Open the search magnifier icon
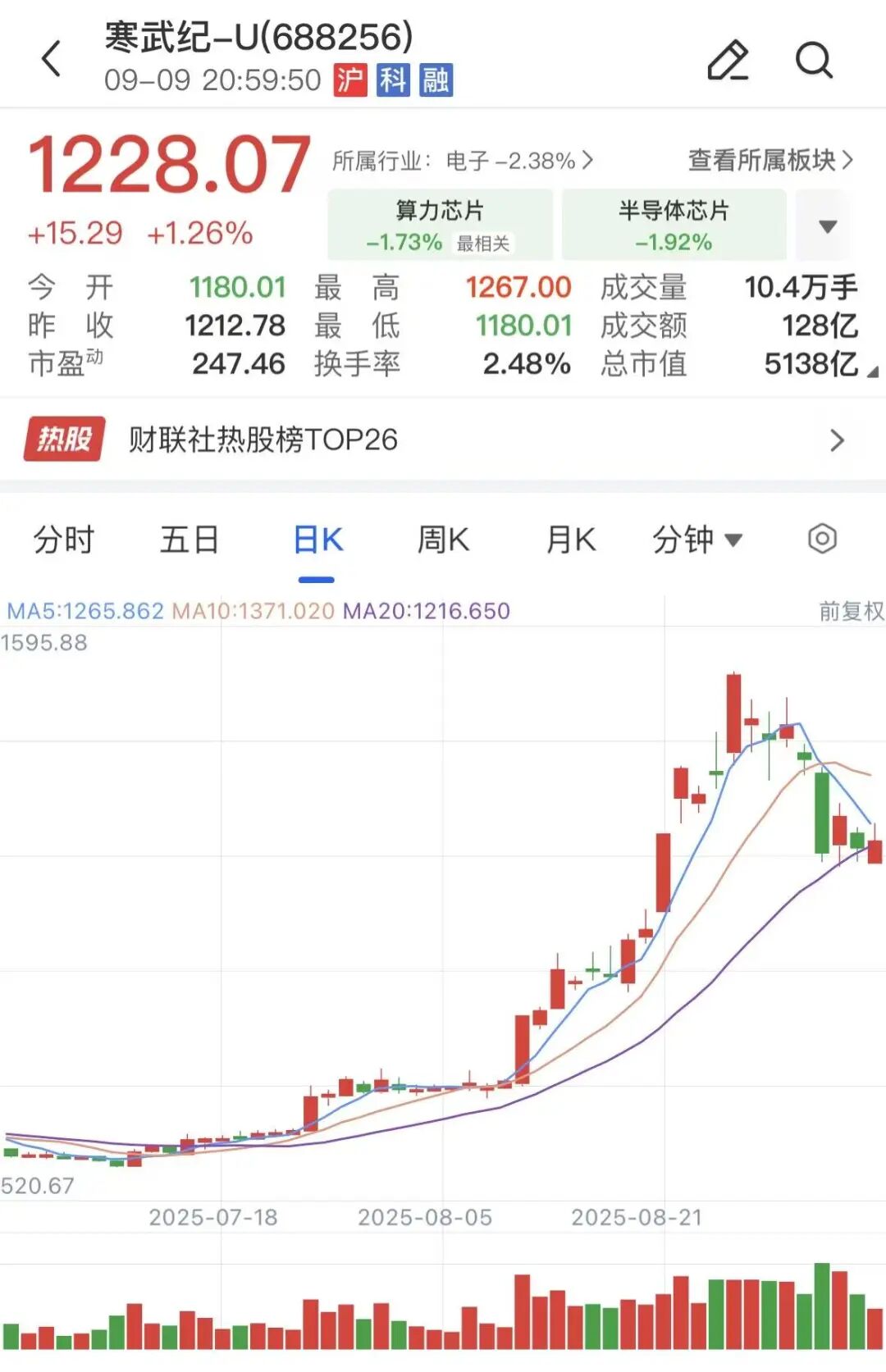The width and height of the screenshot is (886, 1372). click(814, 60)
